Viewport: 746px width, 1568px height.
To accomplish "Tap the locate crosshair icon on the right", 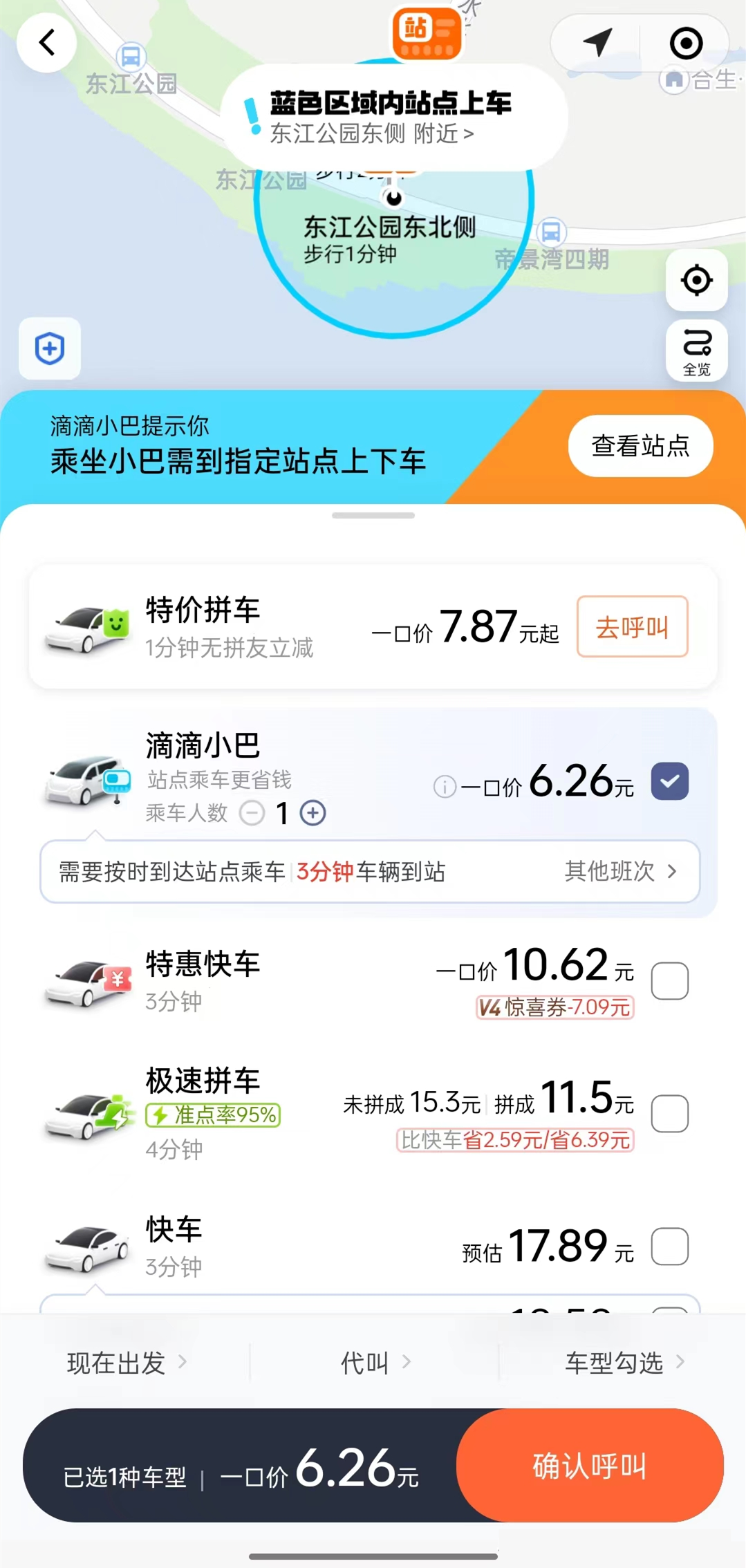I will 696,281.
